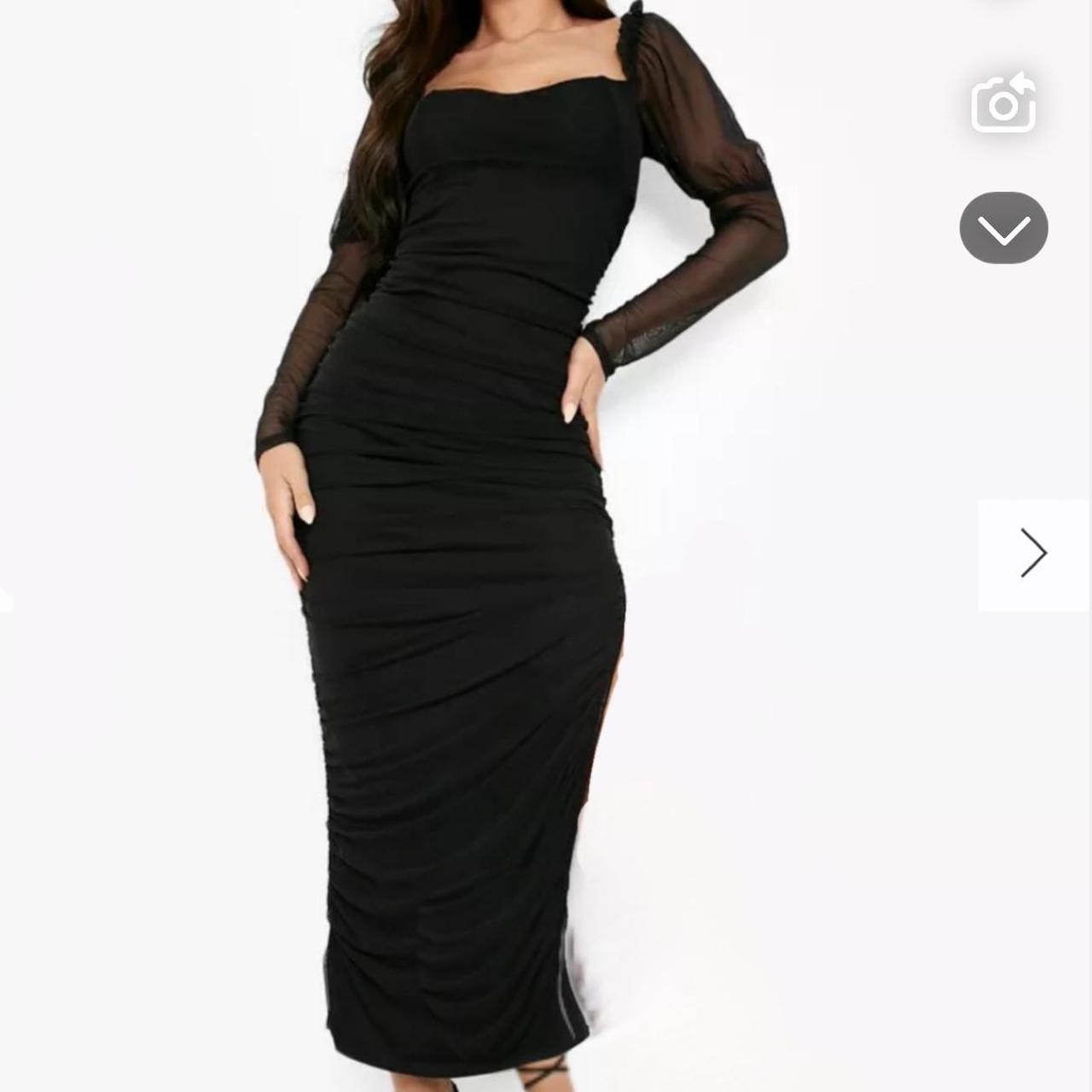This screenshot has width=1092, height=1092.
Task: Expand the down chevron button
Action: 1003,228
